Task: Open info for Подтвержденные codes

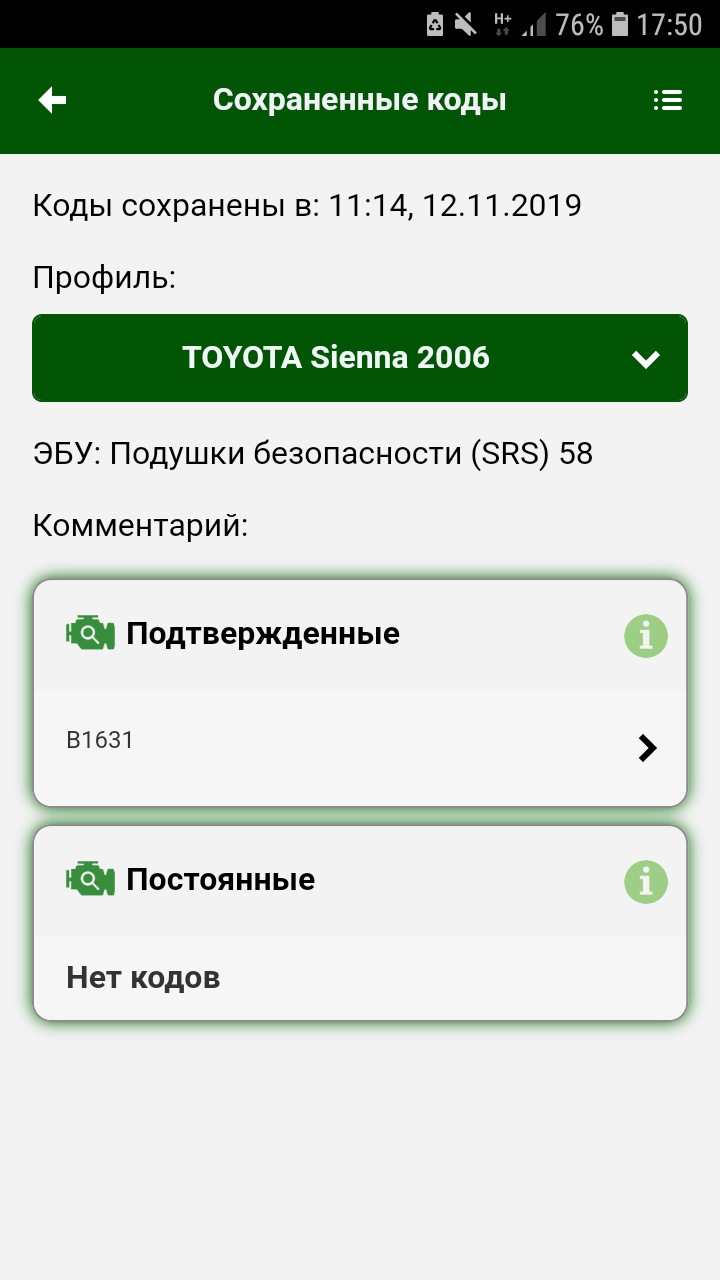Action: coord(646,636)
